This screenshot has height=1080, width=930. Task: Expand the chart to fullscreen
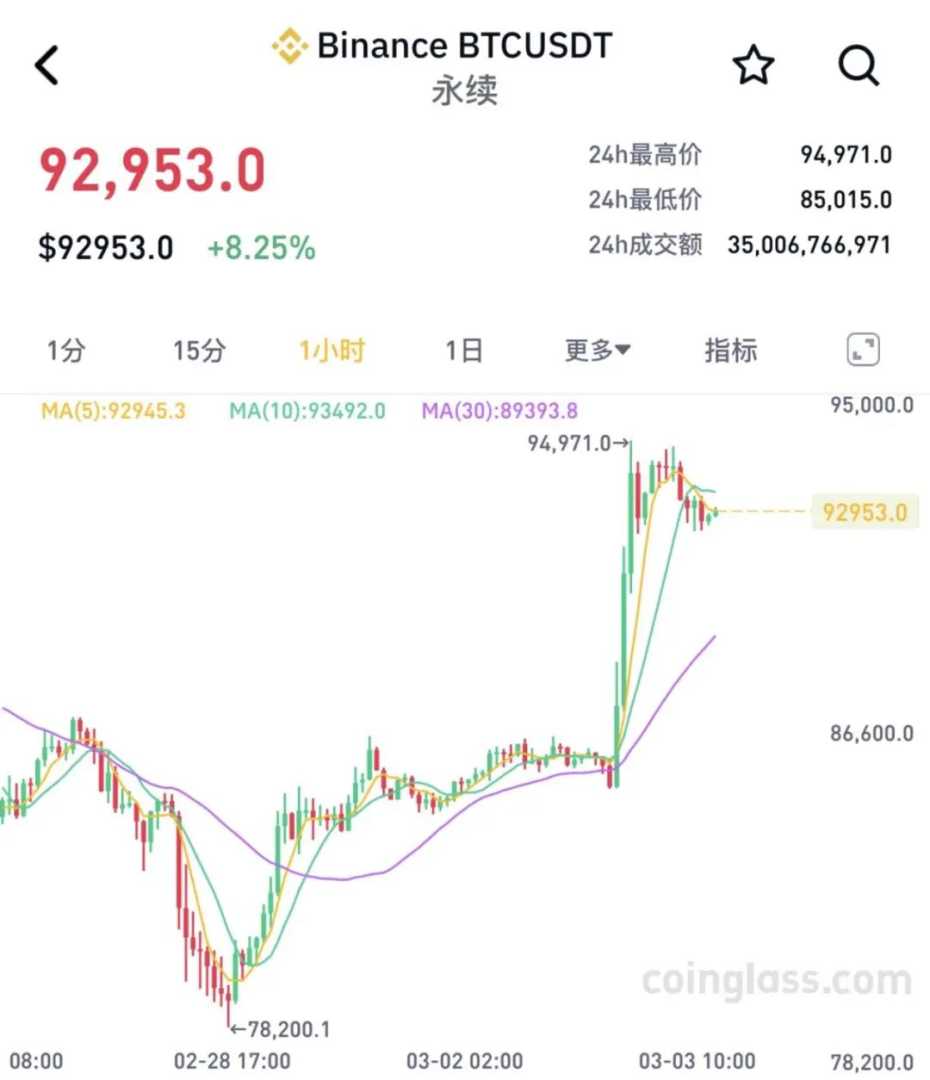862,350
